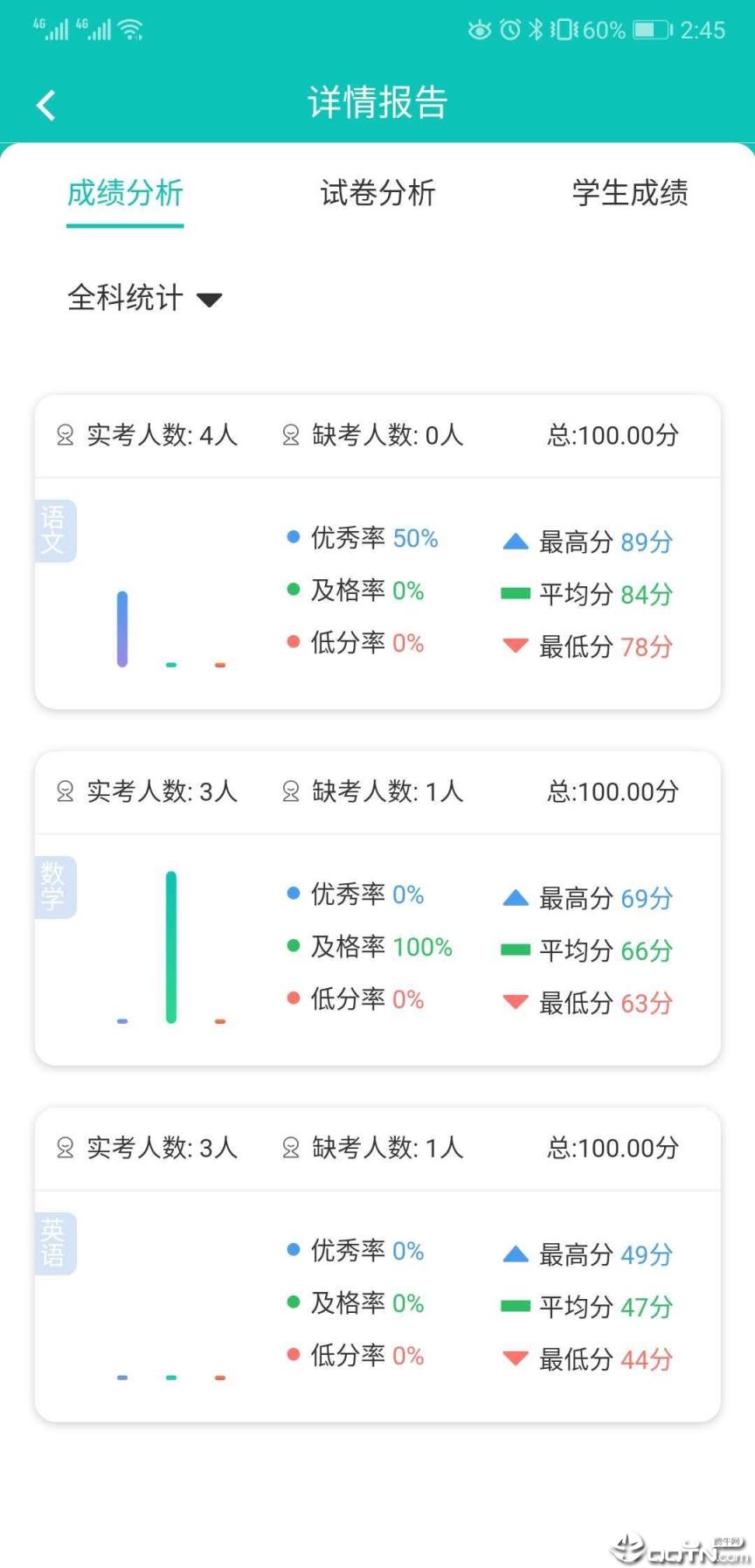Click the person icon beside 语文 实考人数
Image resolution: width=755 pixels, height=1568 pixels.
pos(63,435)
